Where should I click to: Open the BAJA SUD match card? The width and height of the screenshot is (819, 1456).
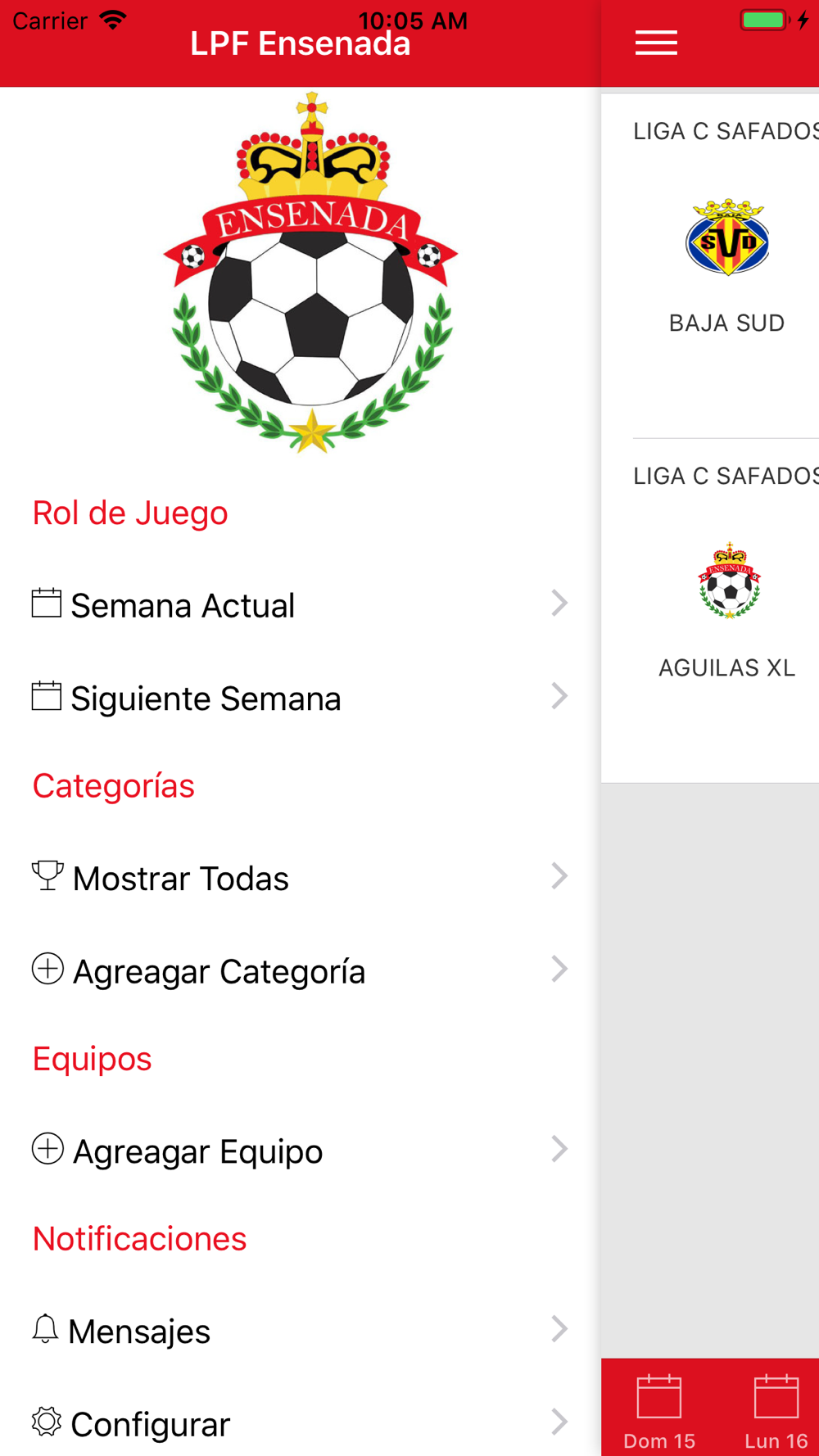(726, 267)
